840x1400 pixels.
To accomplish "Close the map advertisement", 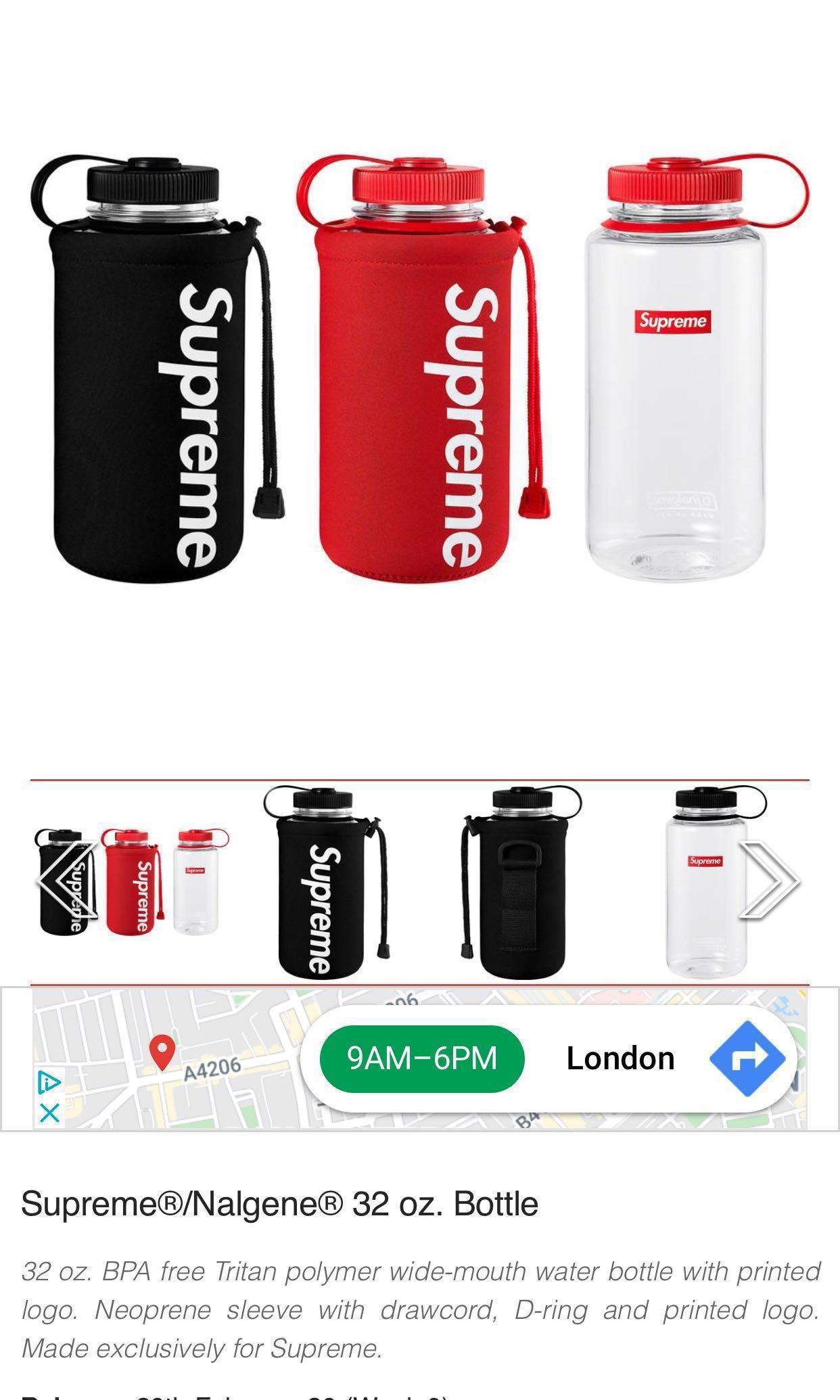I will (x=49, y=1113).
